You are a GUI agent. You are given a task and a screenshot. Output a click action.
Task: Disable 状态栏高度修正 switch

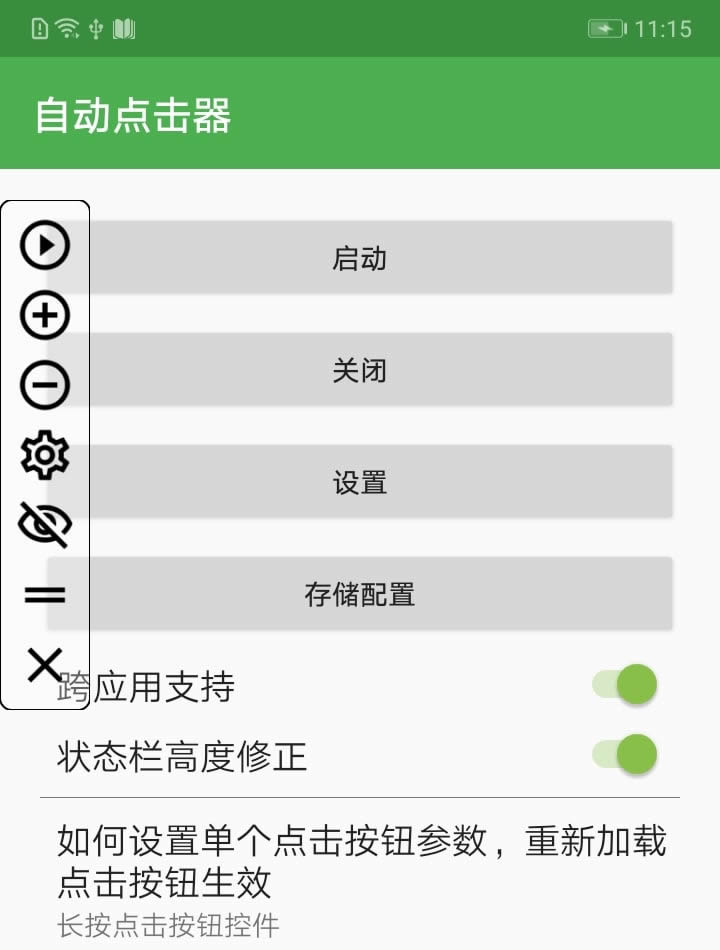(626, 754)
